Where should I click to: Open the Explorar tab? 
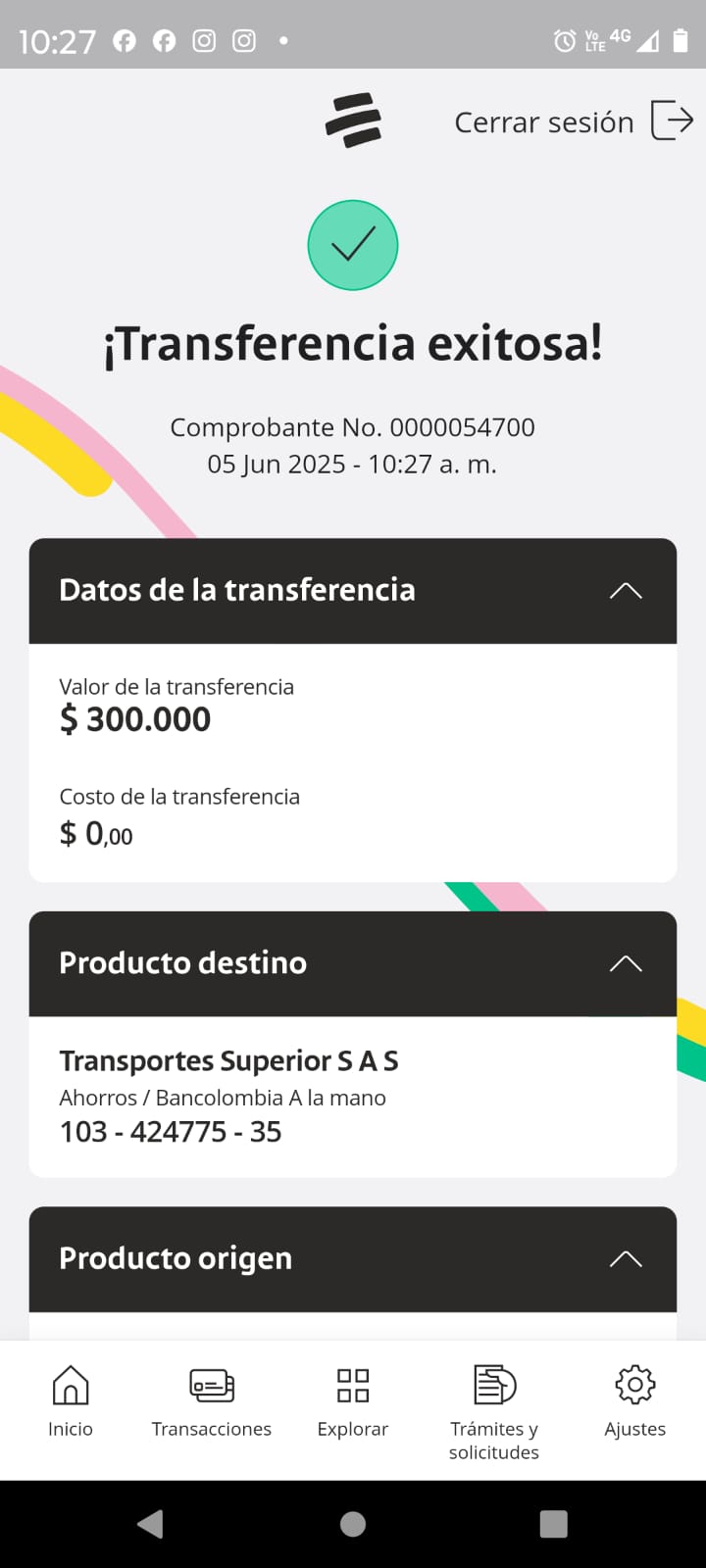[x=353, y=1401]
